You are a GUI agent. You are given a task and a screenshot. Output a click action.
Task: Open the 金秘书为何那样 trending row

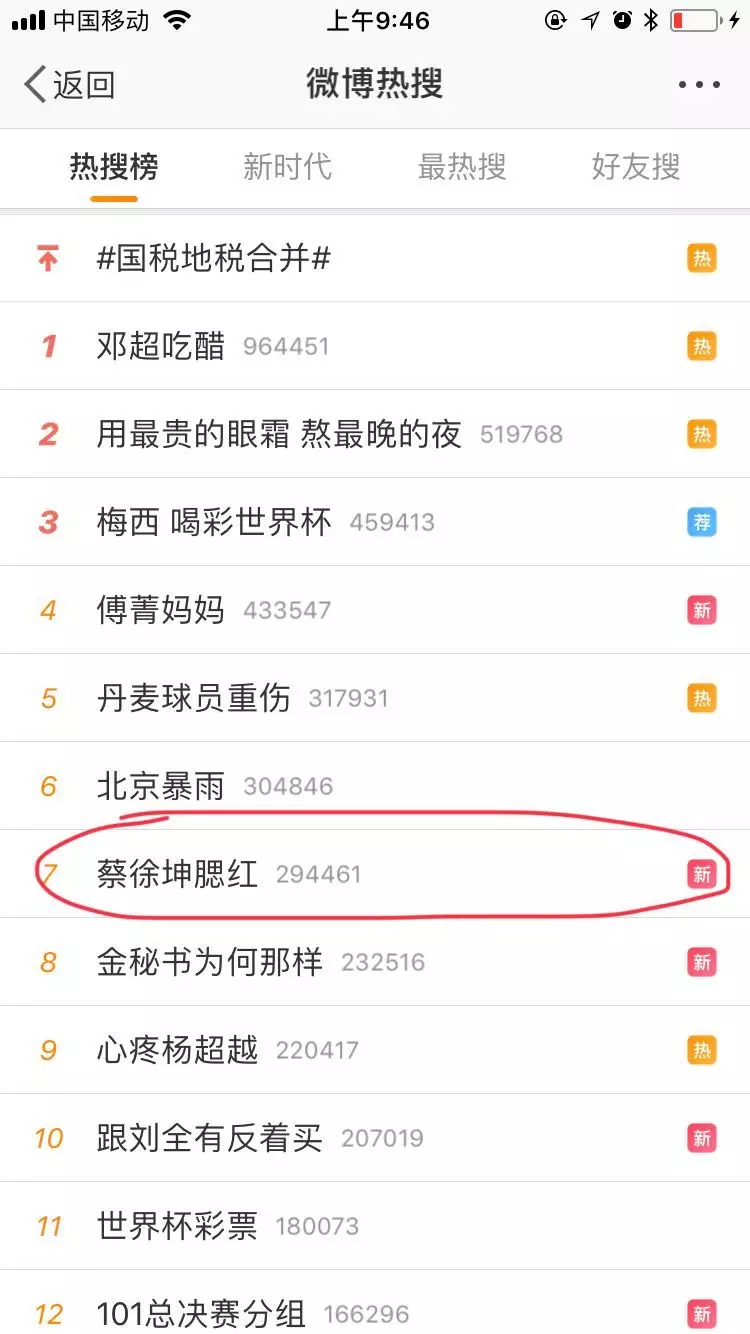210,962
